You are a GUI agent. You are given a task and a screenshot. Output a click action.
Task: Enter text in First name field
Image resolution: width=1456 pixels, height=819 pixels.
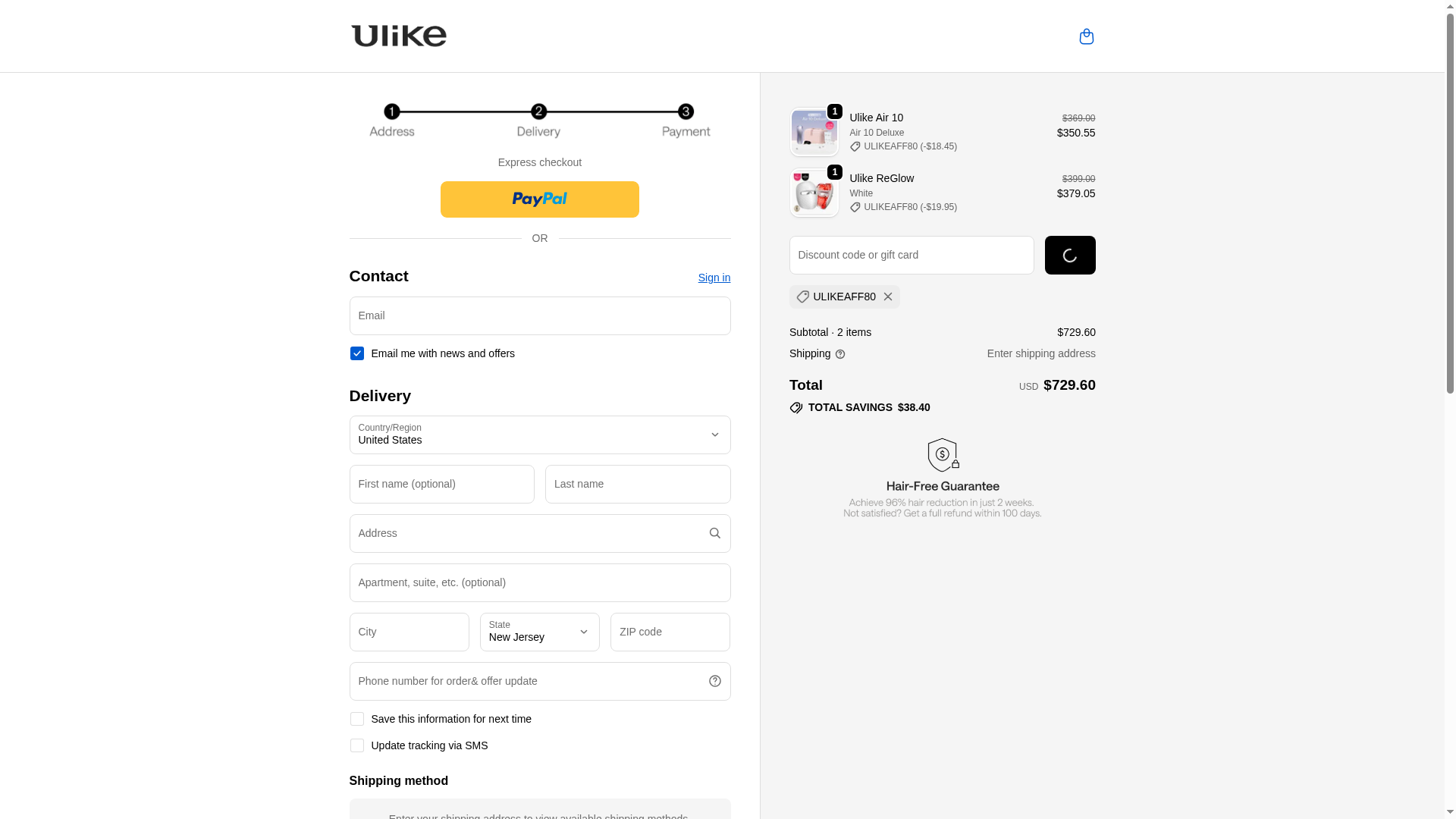(x=441, y=484)
